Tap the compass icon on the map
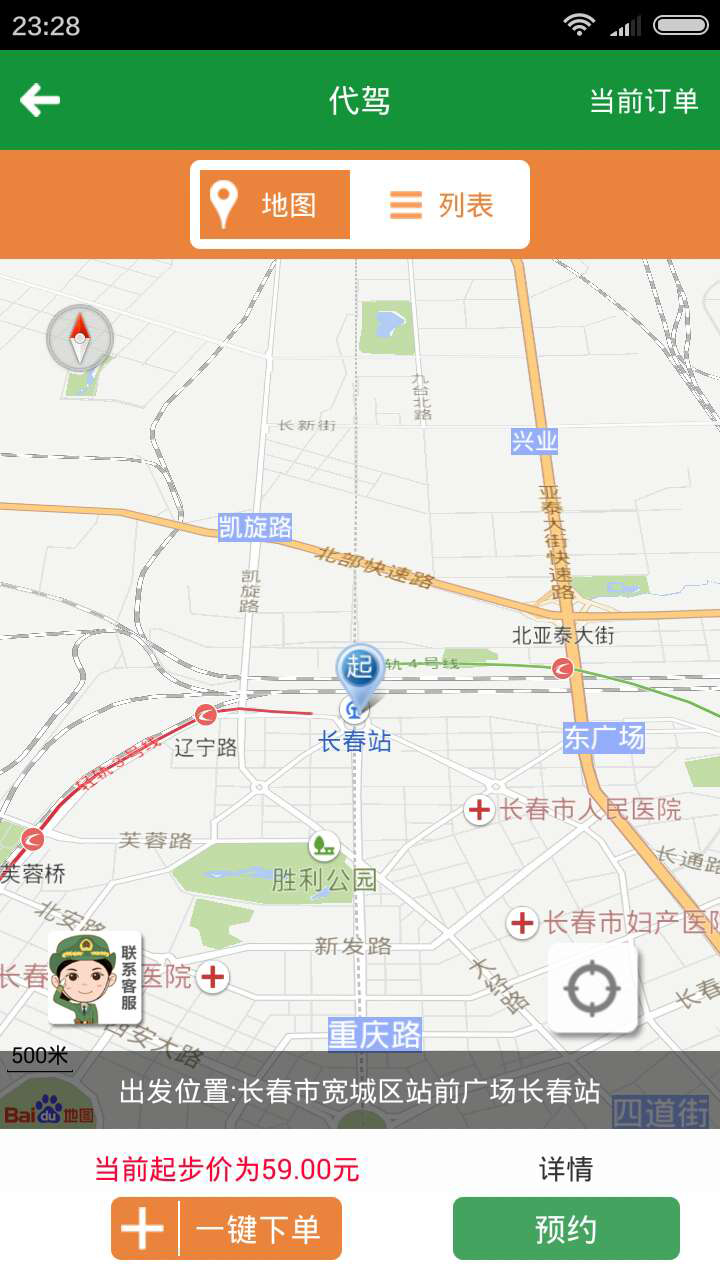 pos(78,338)
